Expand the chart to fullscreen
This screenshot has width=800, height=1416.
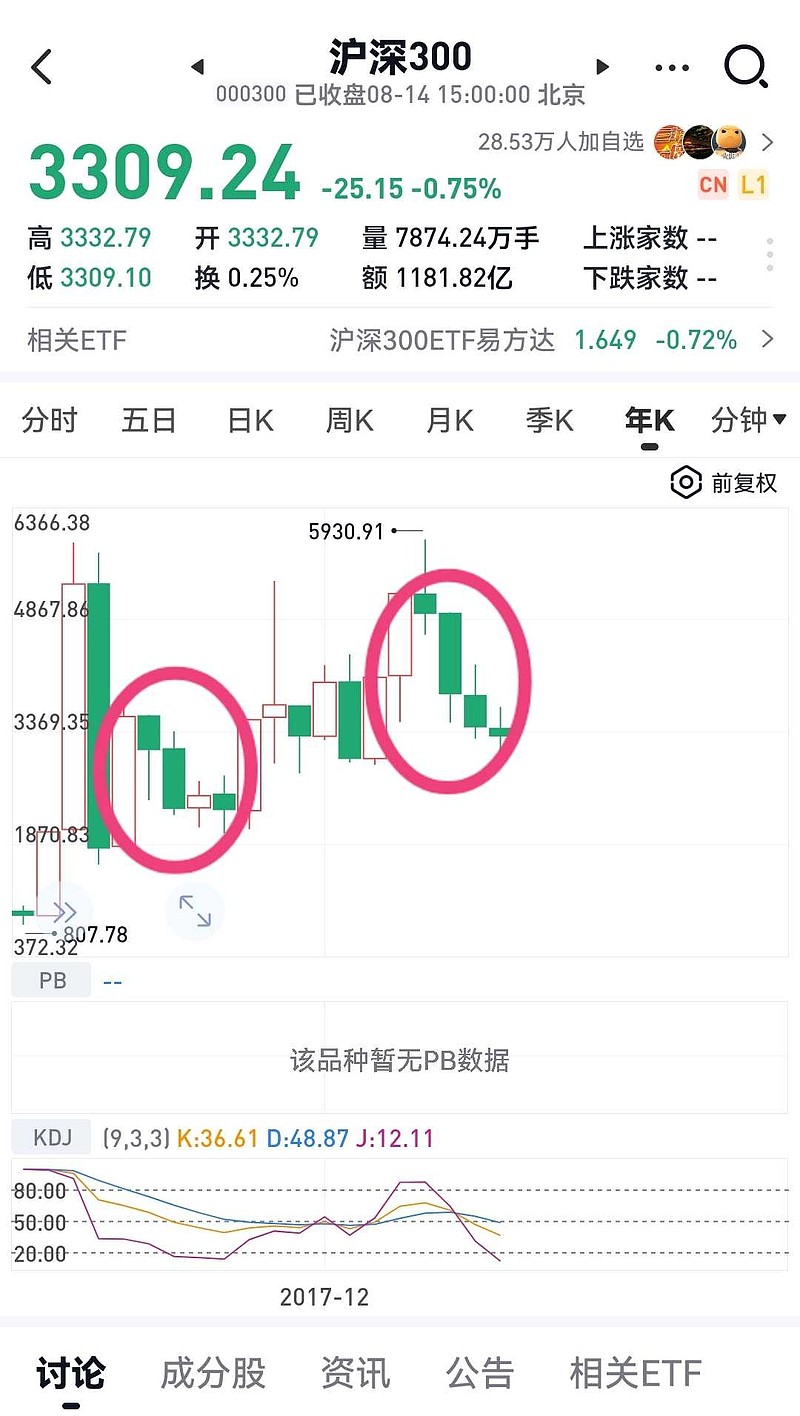[x=194, y=911]
